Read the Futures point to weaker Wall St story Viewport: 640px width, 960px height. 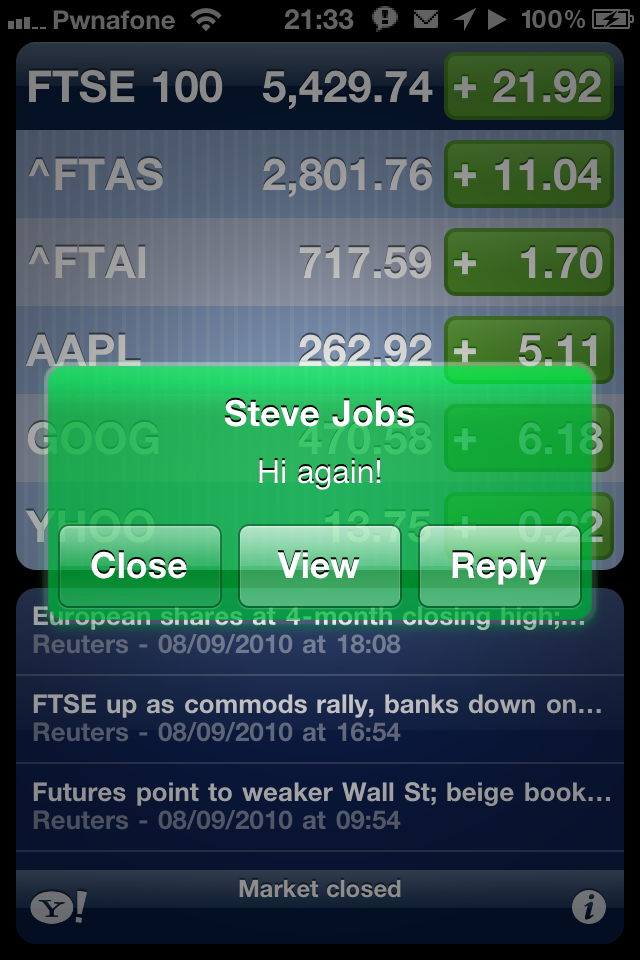click(318, 806)
